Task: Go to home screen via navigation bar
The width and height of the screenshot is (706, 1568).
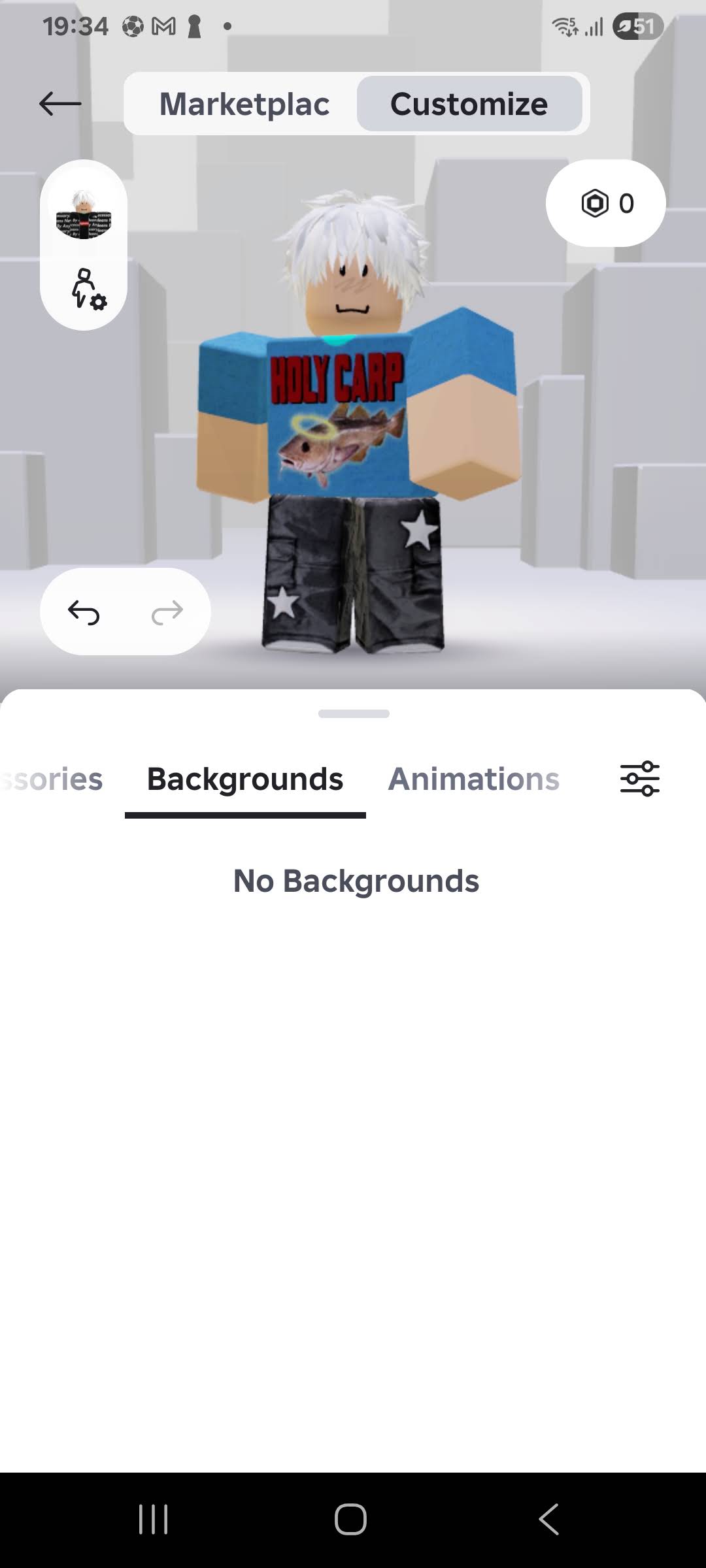Action: coord(351,1519)
